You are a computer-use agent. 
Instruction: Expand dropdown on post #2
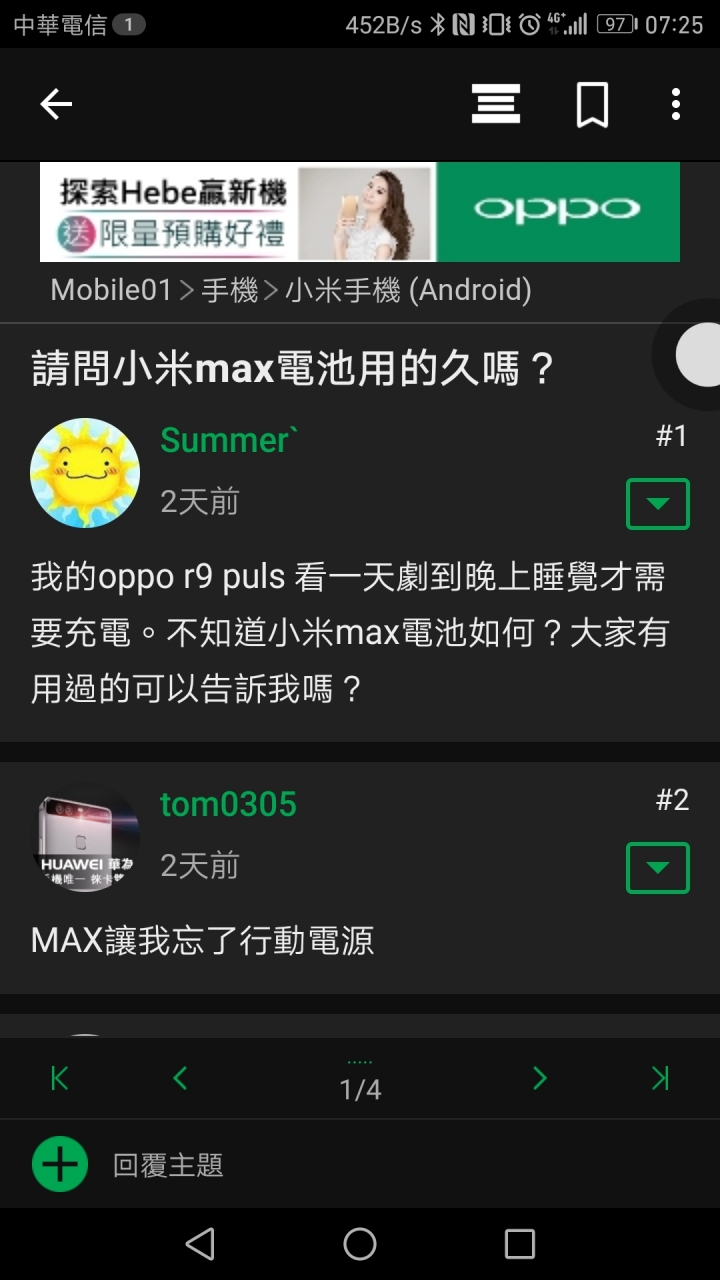(657, 868)
